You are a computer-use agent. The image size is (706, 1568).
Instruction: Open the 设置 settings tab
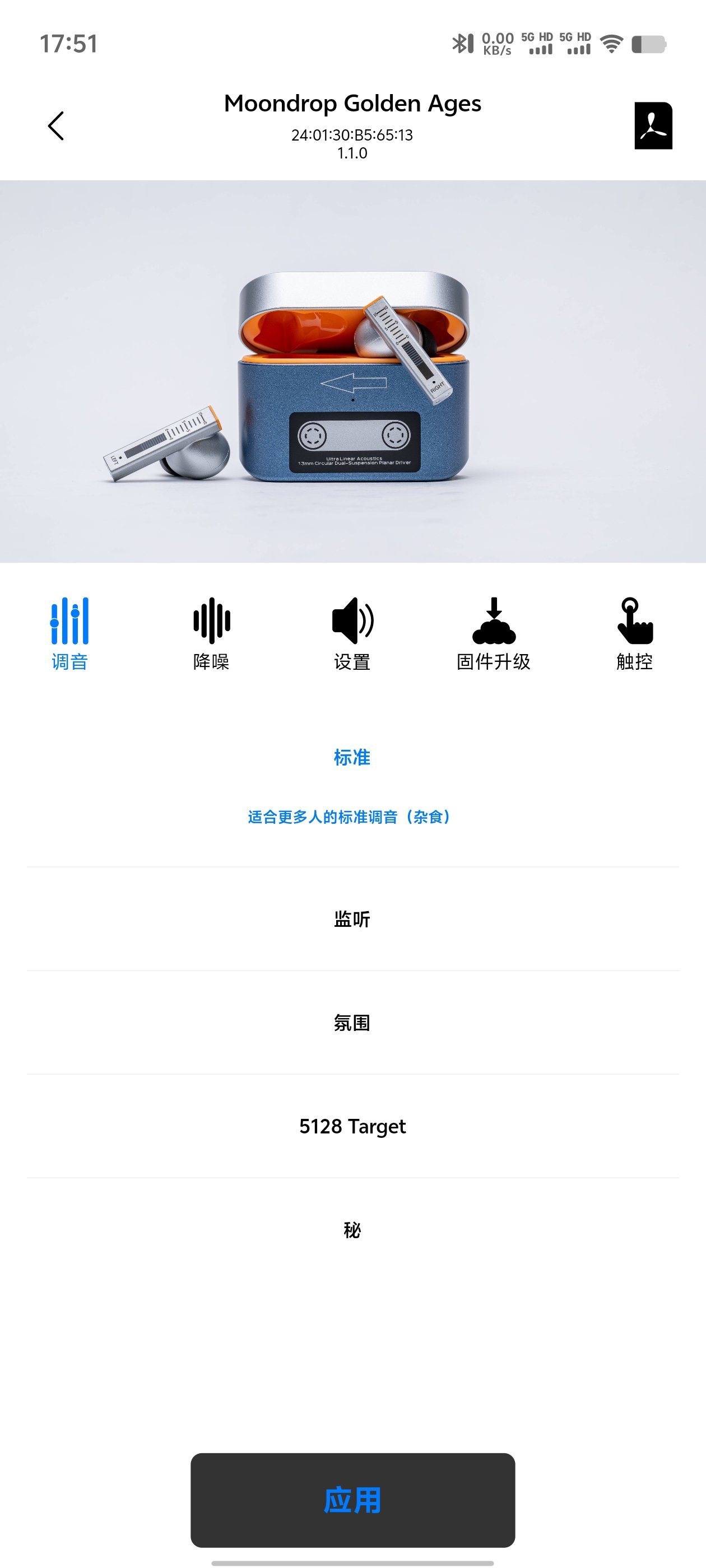352,633
